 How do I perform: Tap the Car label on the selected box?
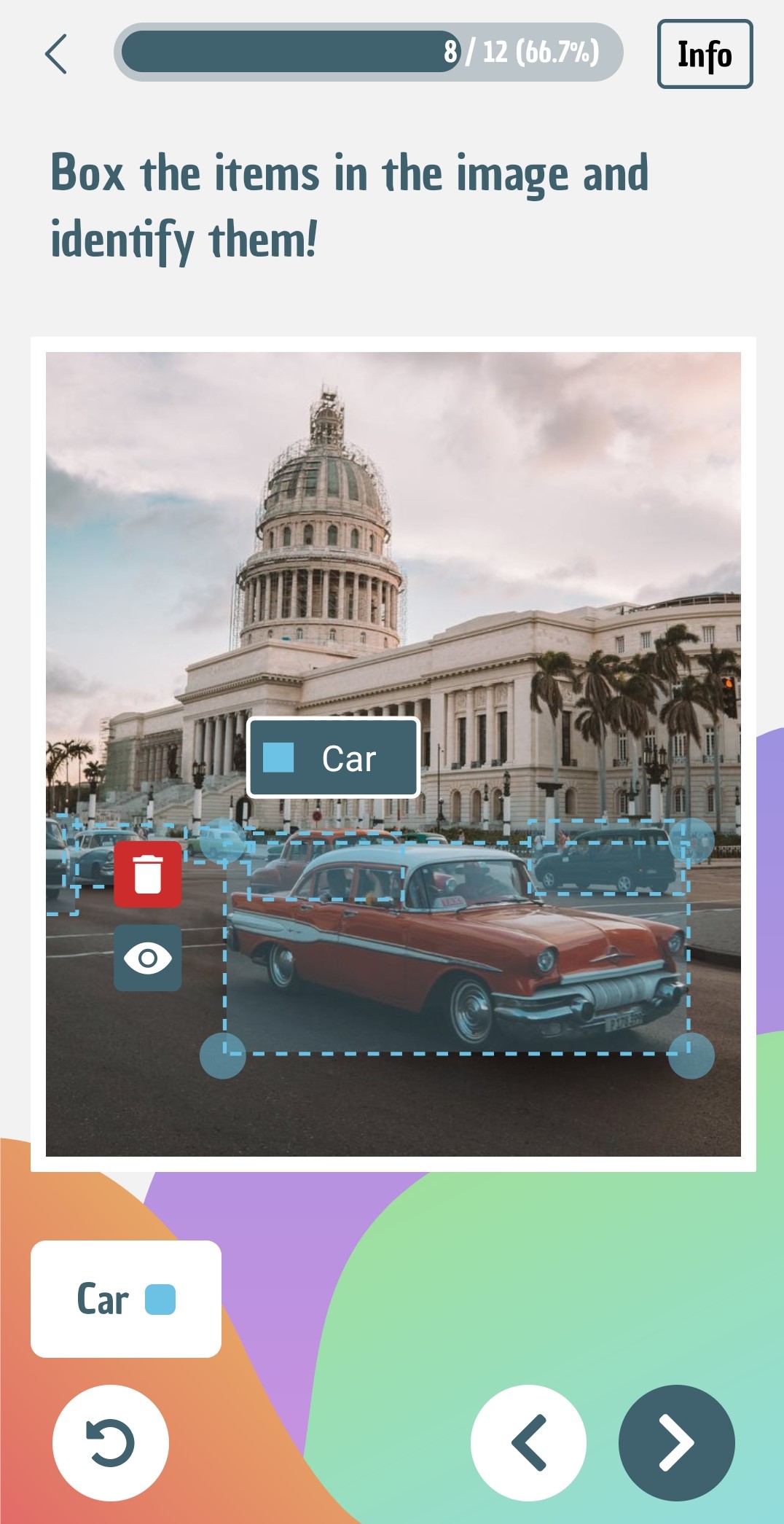click(334, 758)
